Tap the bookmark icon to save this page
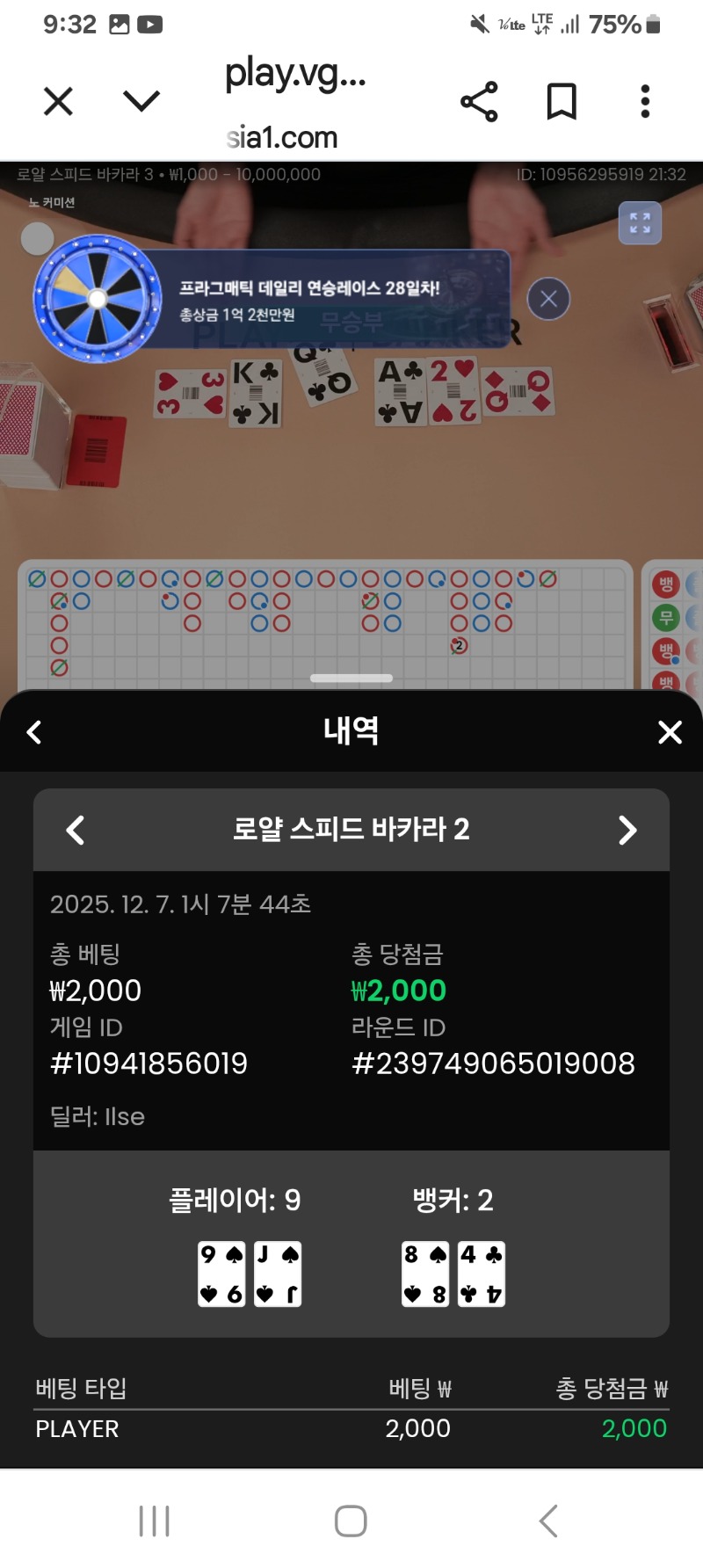The image size is (703, 1568). pyautogui.click(x=561, y=100)
